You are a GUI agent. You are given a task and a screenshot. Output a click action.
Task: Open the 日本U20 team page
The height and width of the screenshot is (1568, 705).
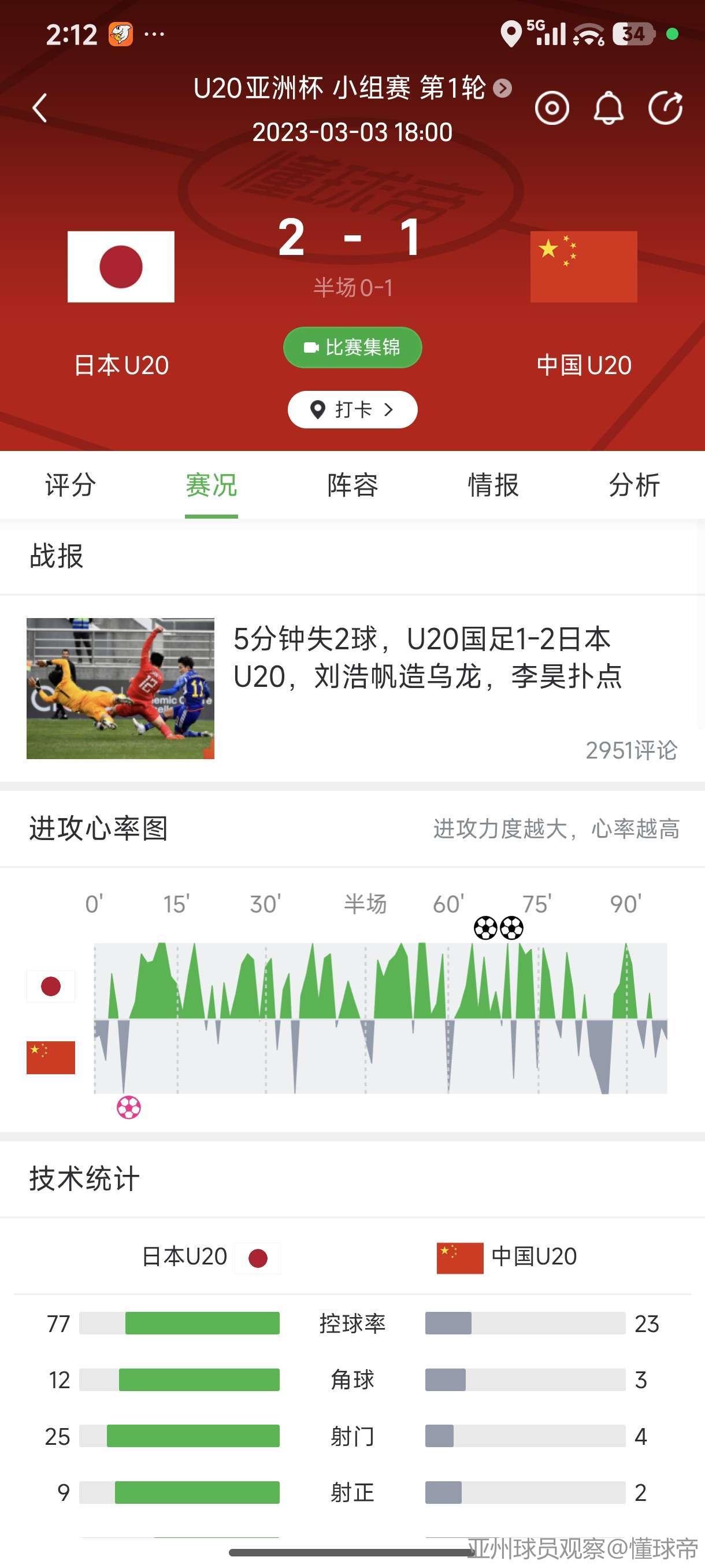[121, 267]
